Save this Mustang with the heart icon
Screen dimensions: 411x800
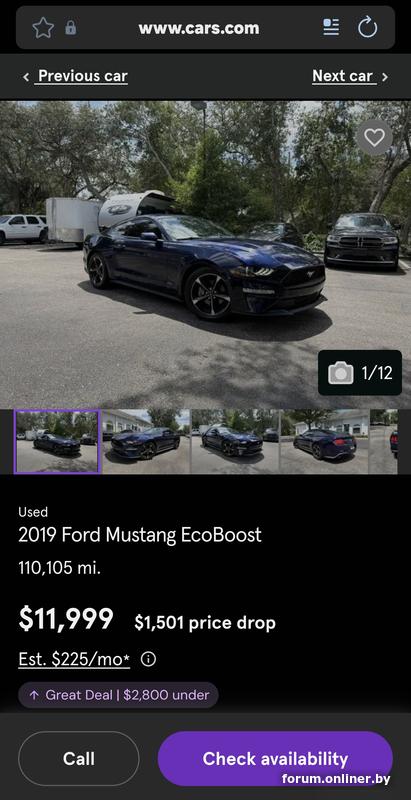point(374,138)
